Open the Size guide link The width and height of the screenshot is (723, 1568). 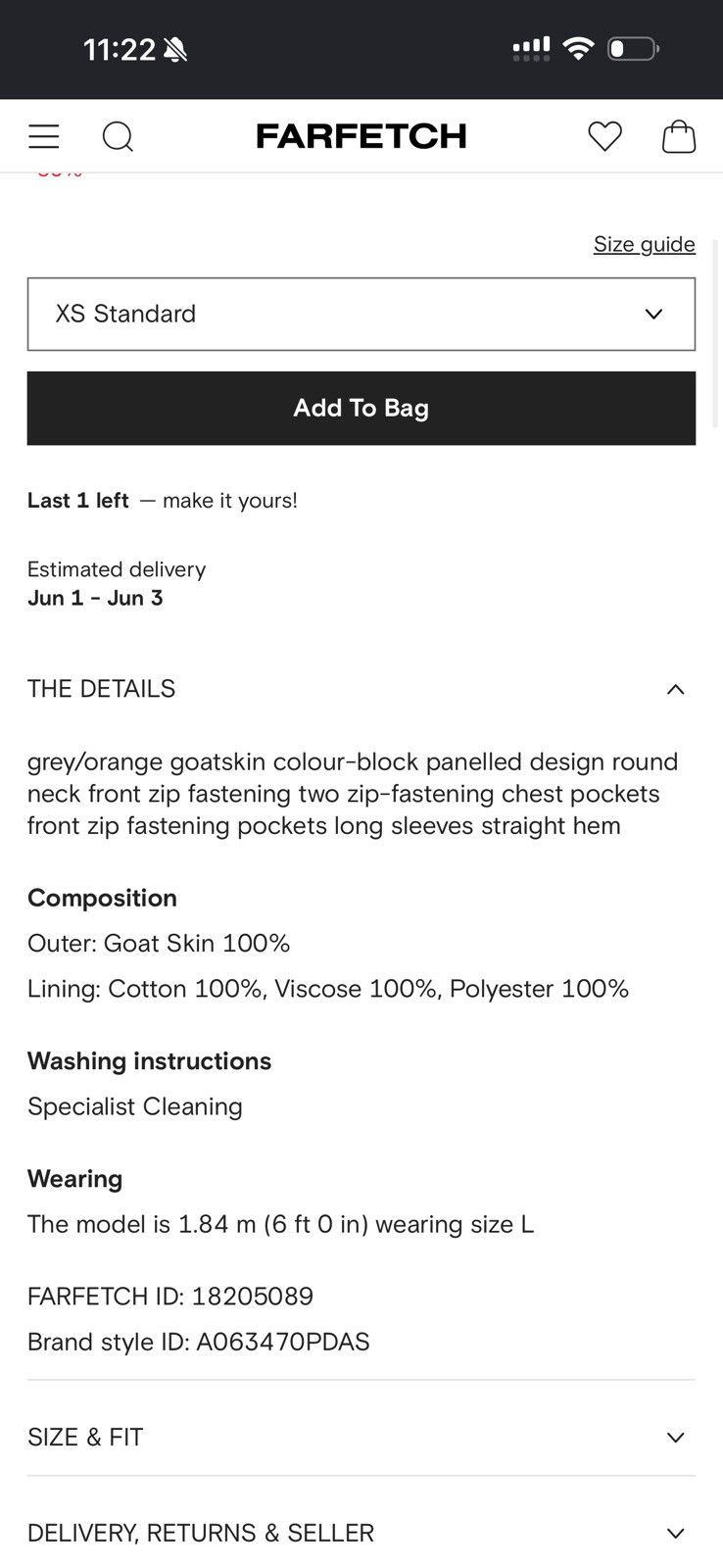(644, 244)
